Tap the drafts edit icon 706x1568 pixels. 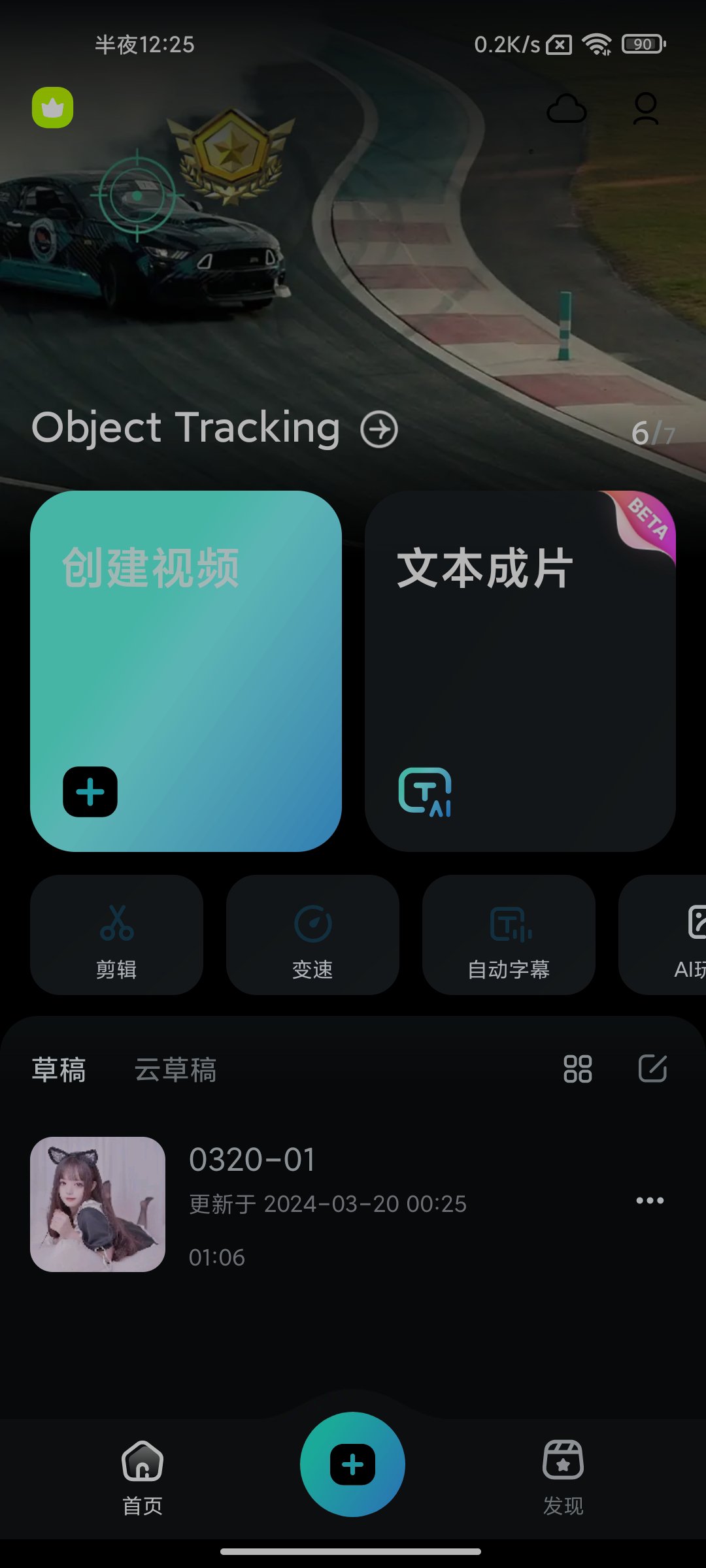coord(652,1069)
